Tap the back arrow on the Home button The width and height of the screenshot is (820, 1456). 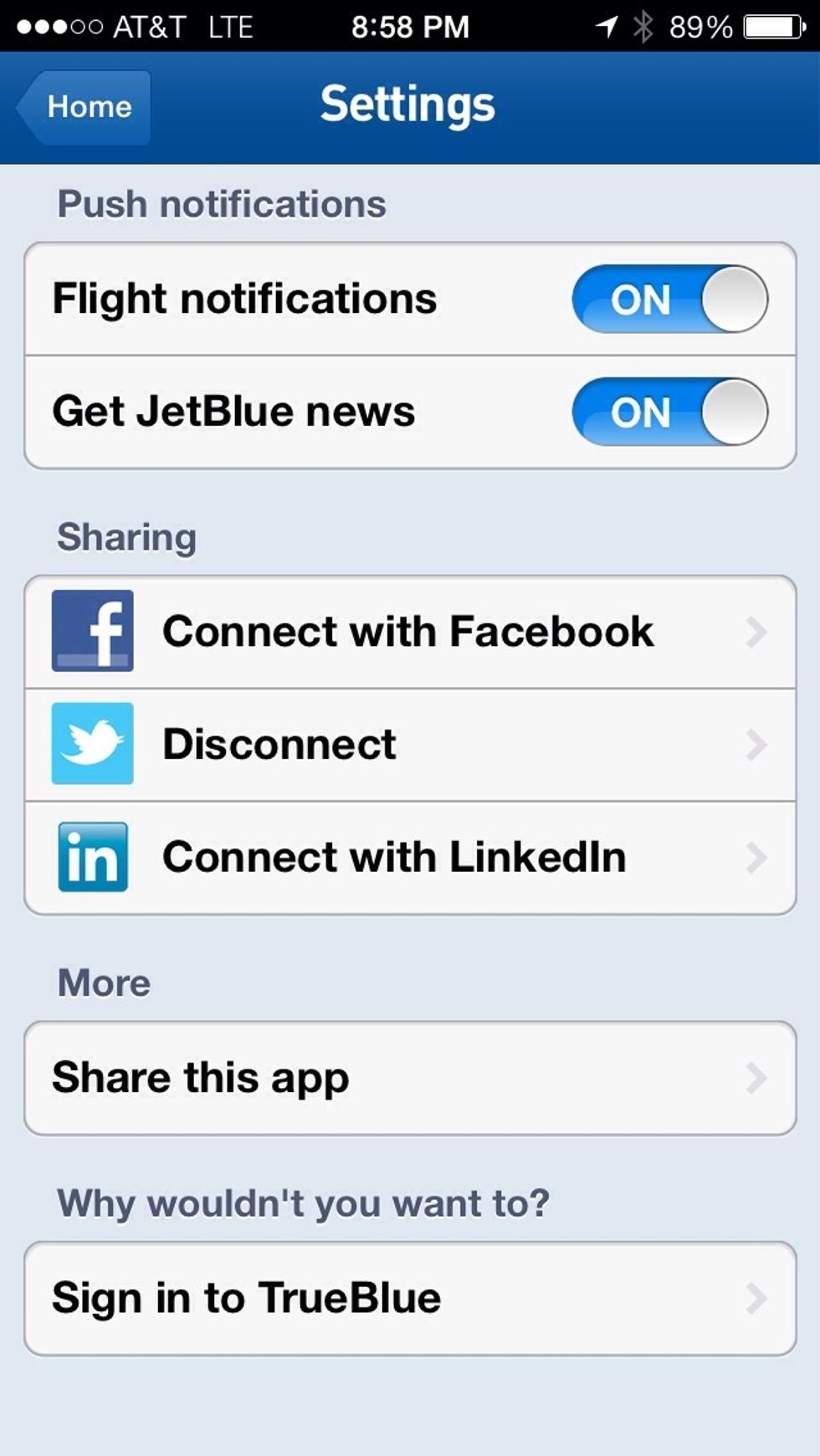[x=28, y=107]
